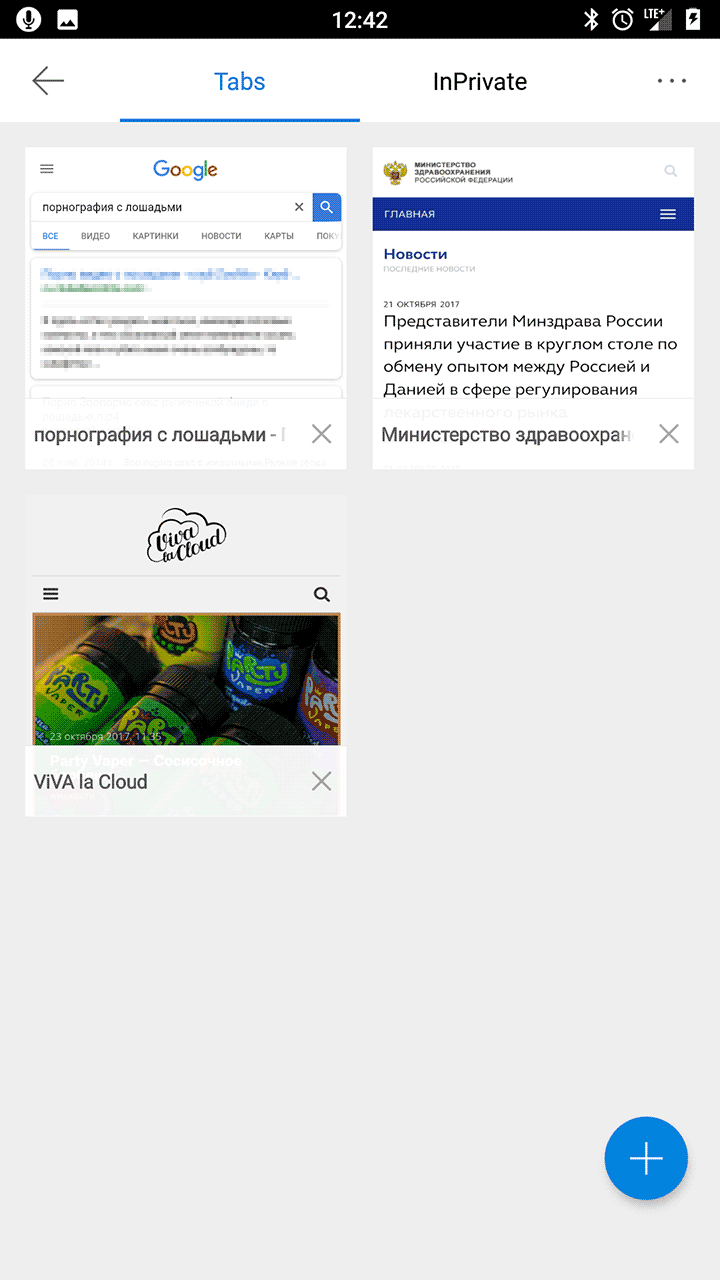
Task: Select the Tabs tab
Action: [240, 82]
